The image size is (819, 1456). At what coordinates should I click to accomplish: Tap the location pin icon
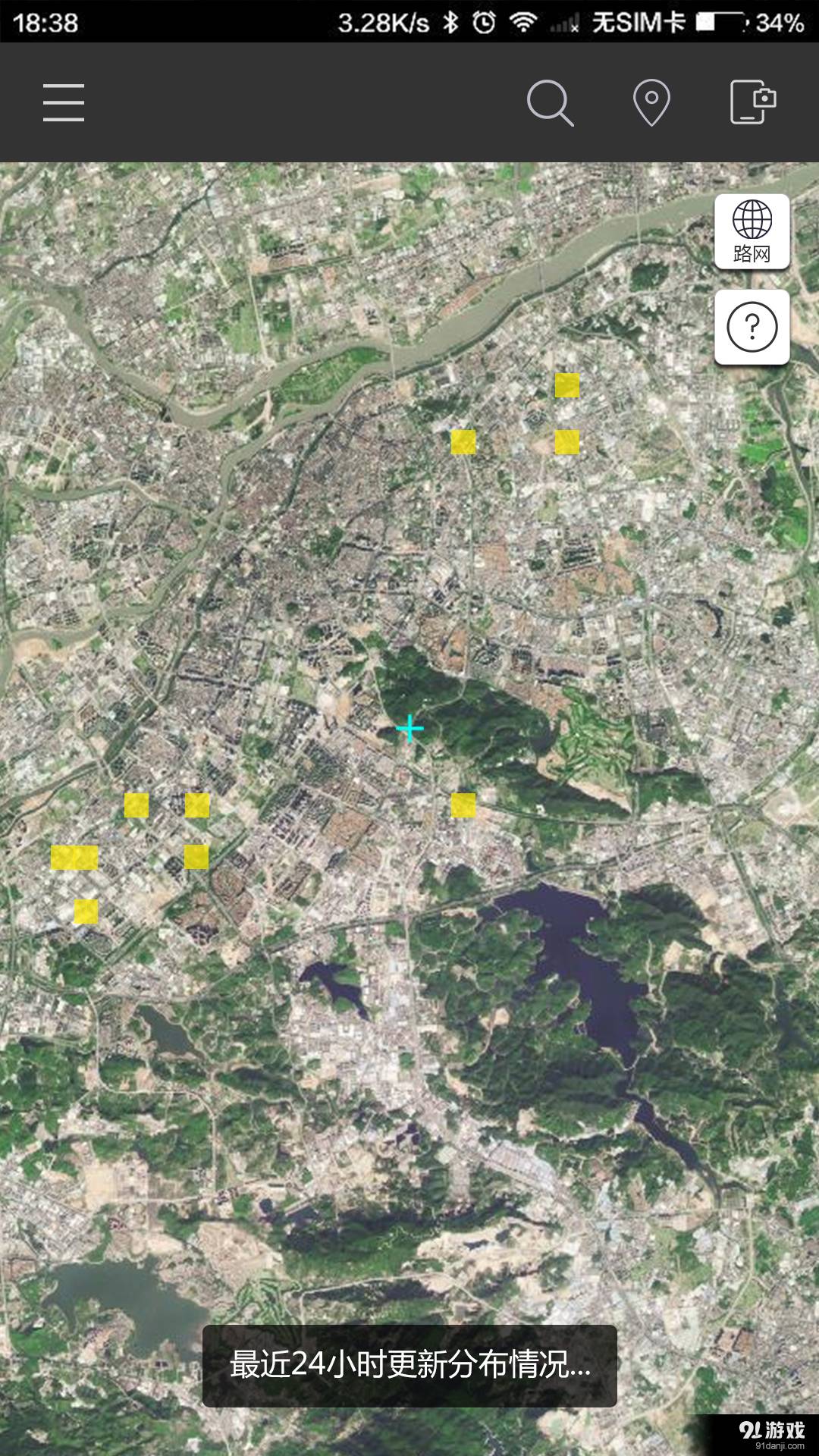651,103
